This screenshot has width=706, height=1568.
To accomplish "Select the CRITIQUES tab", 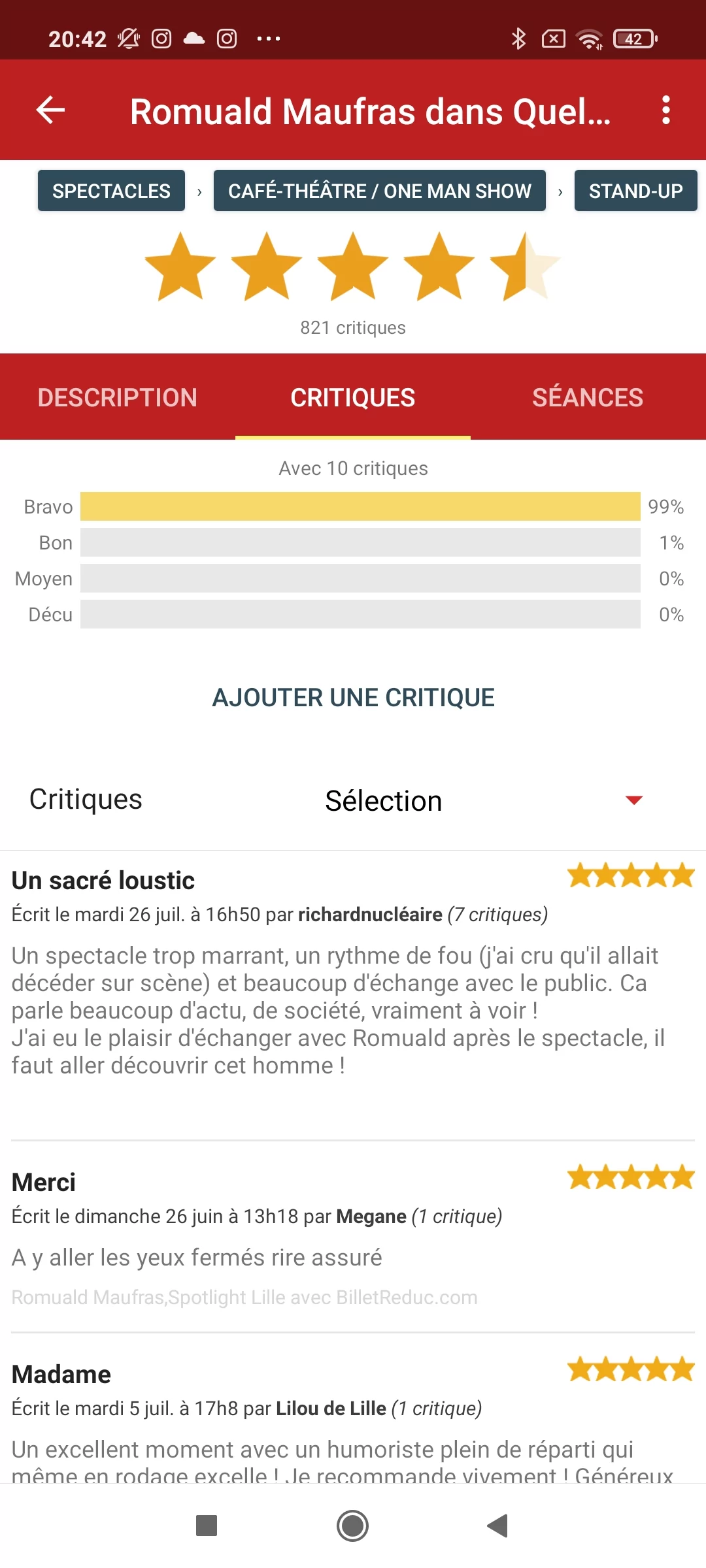I will point(353,397).
